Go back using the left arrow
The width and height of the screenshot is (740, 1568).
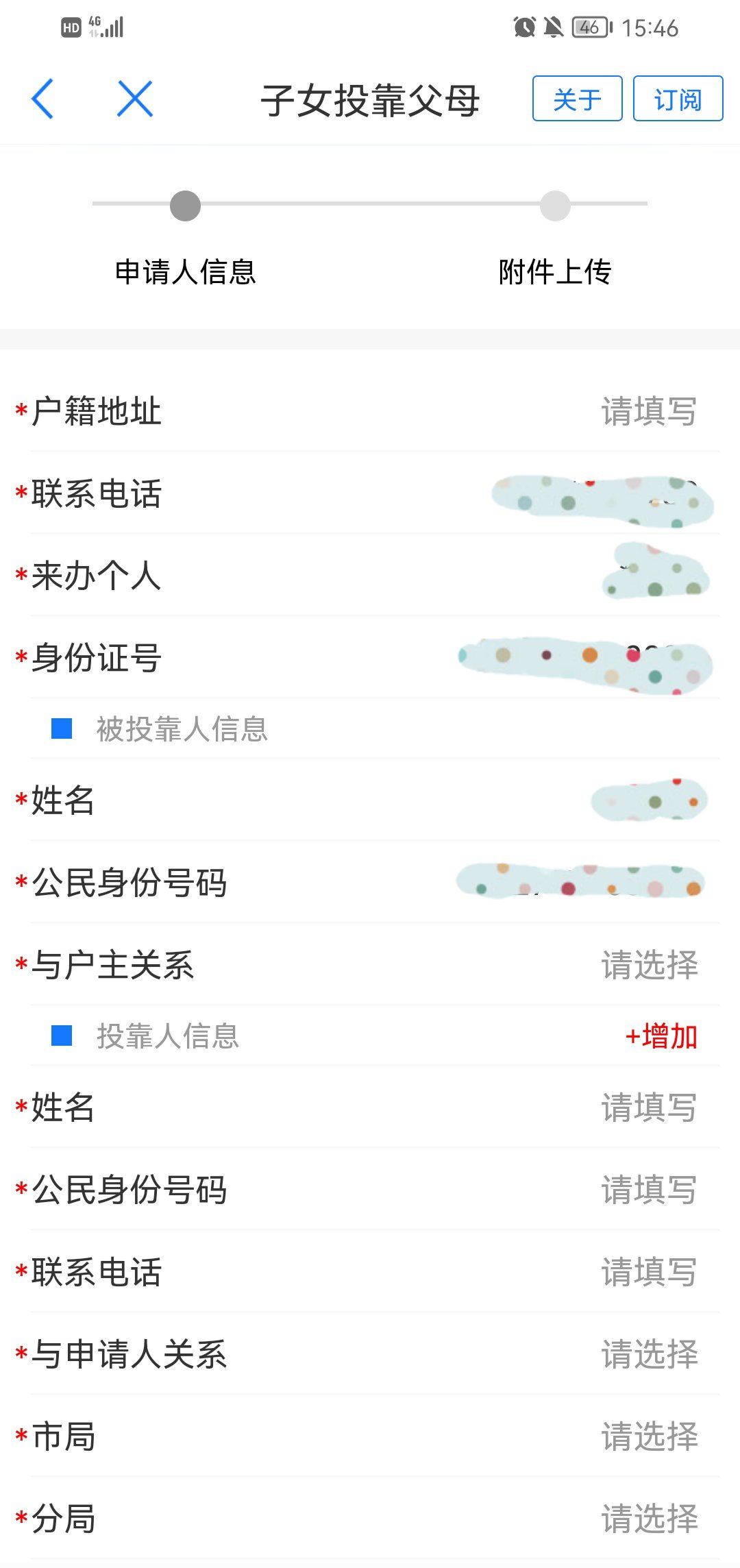click(x=42, y=99)
